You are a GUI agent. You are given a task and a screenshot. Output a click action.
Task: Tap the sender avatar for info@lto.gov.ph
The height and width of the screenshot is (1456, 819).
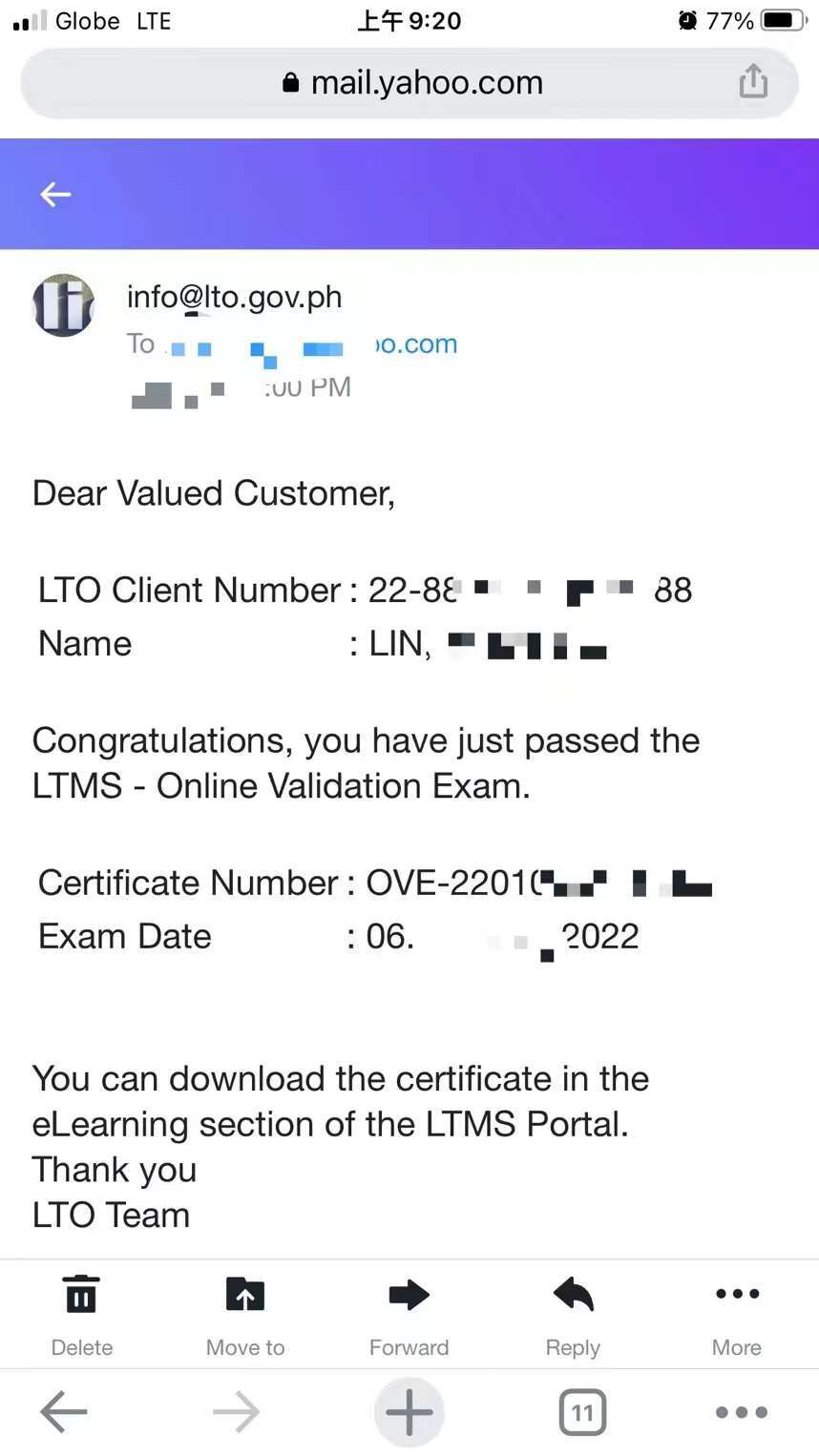tap(64, 305)
